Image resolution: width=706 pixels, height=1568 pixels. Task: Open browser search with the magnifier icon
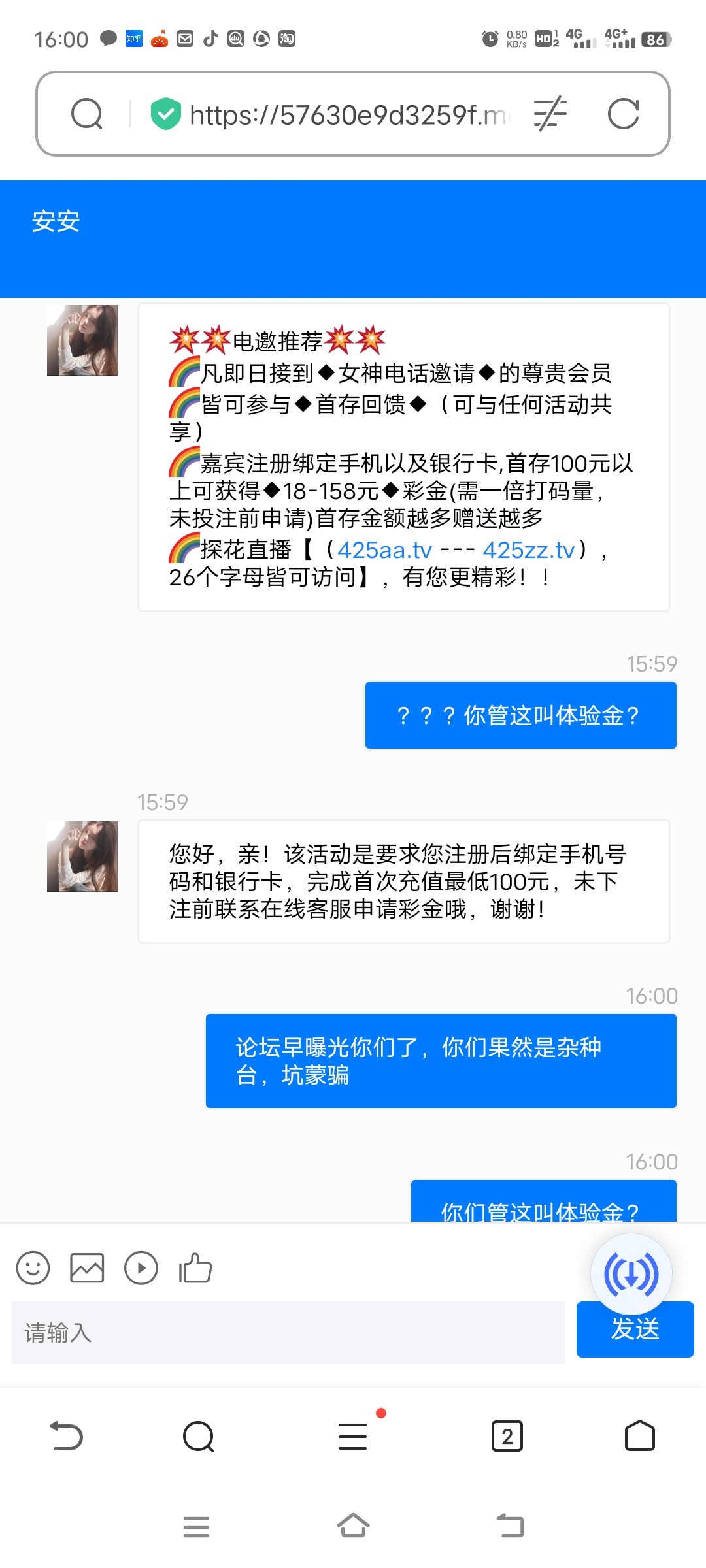[197, 1435]
